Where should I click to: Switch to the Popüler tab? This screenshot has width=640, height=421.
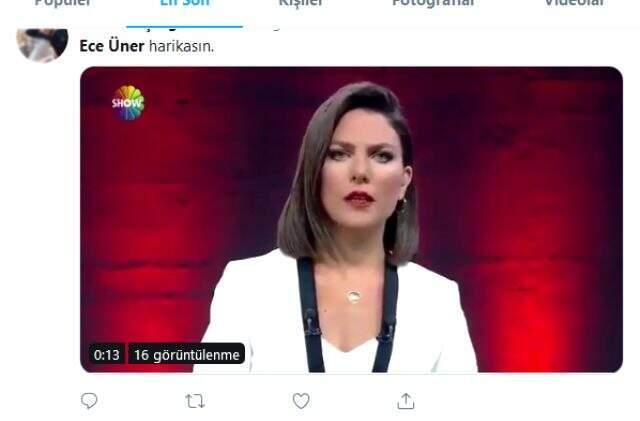pos(62,4)
